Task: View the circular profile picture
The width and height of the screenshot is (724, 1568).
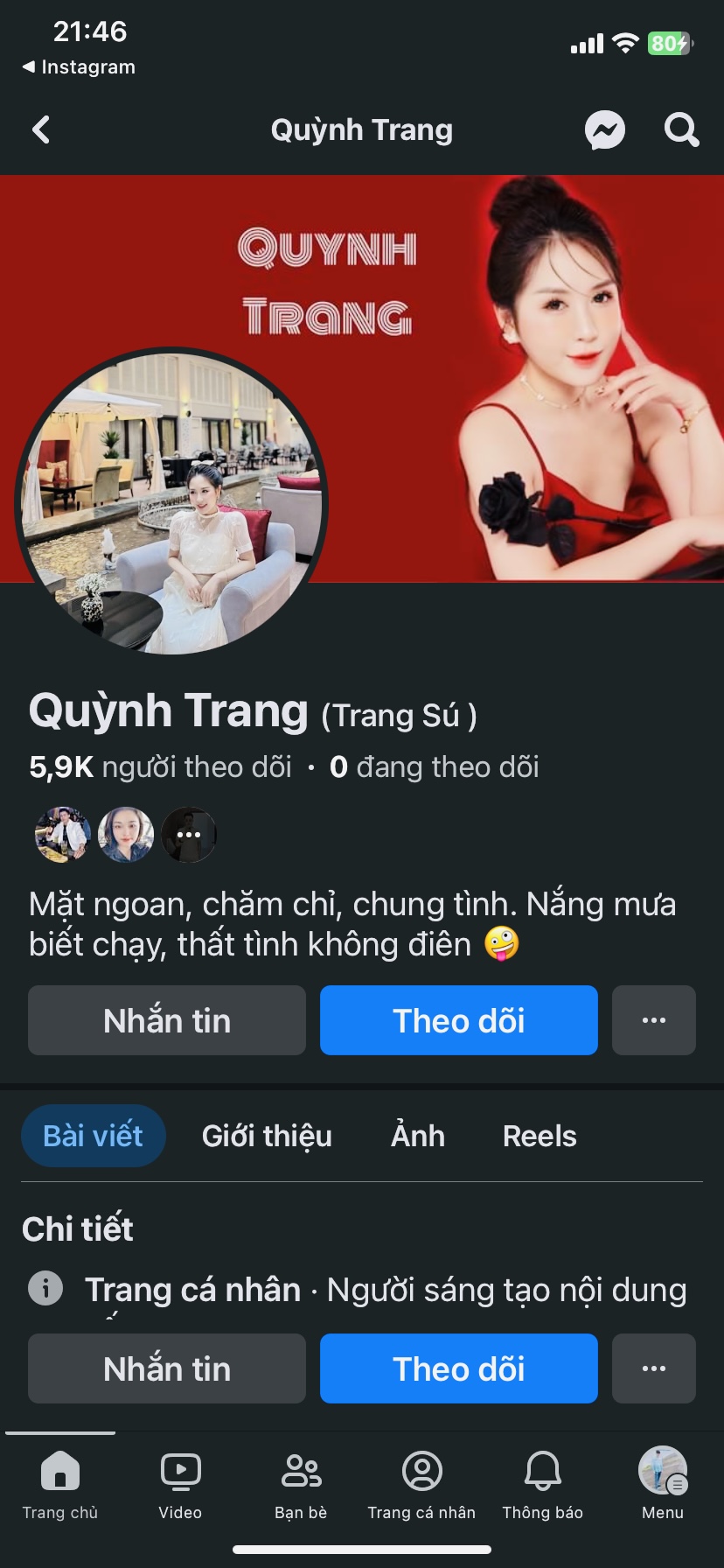Action: pos(171,502)
